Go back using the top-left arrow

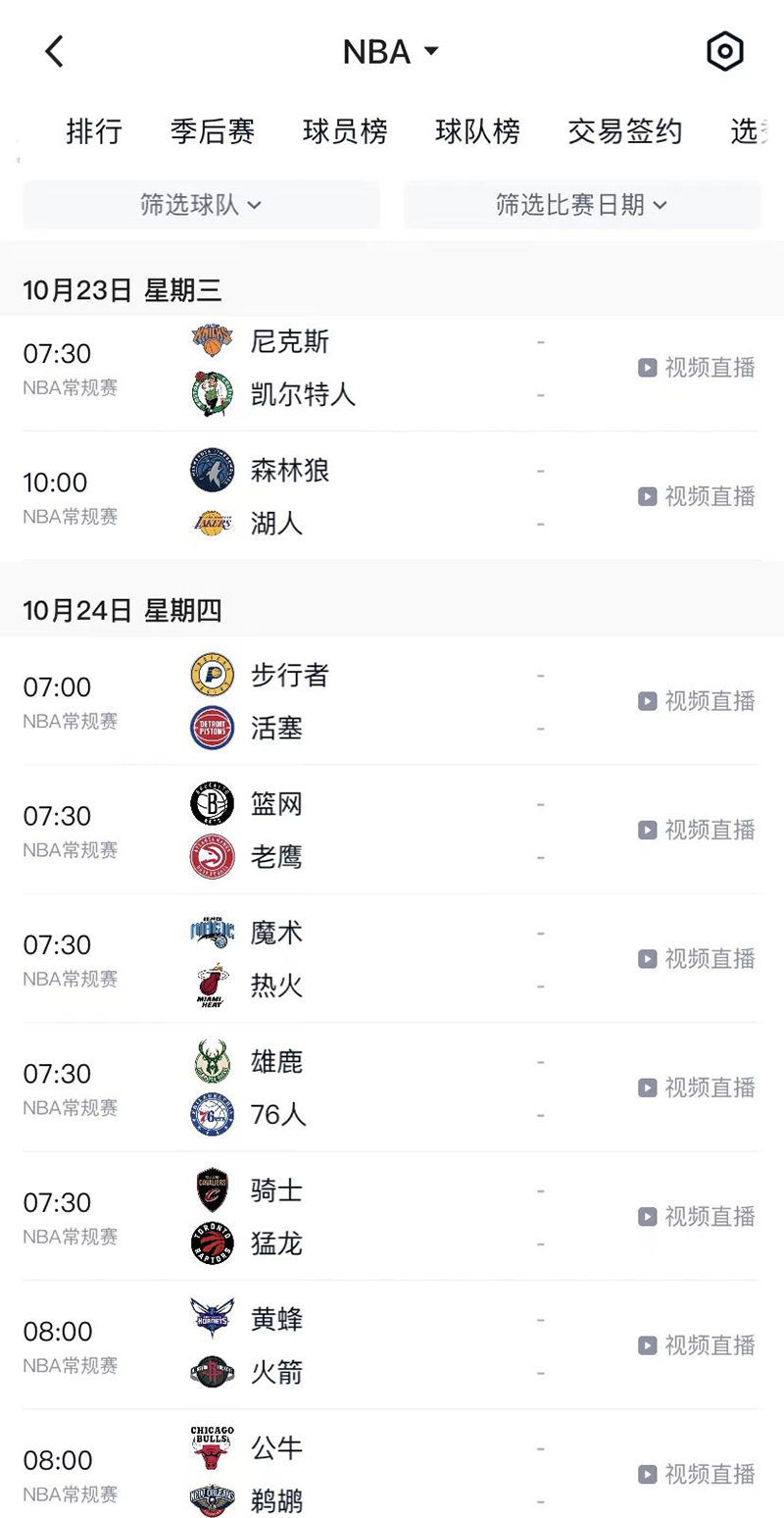(55, 51)
